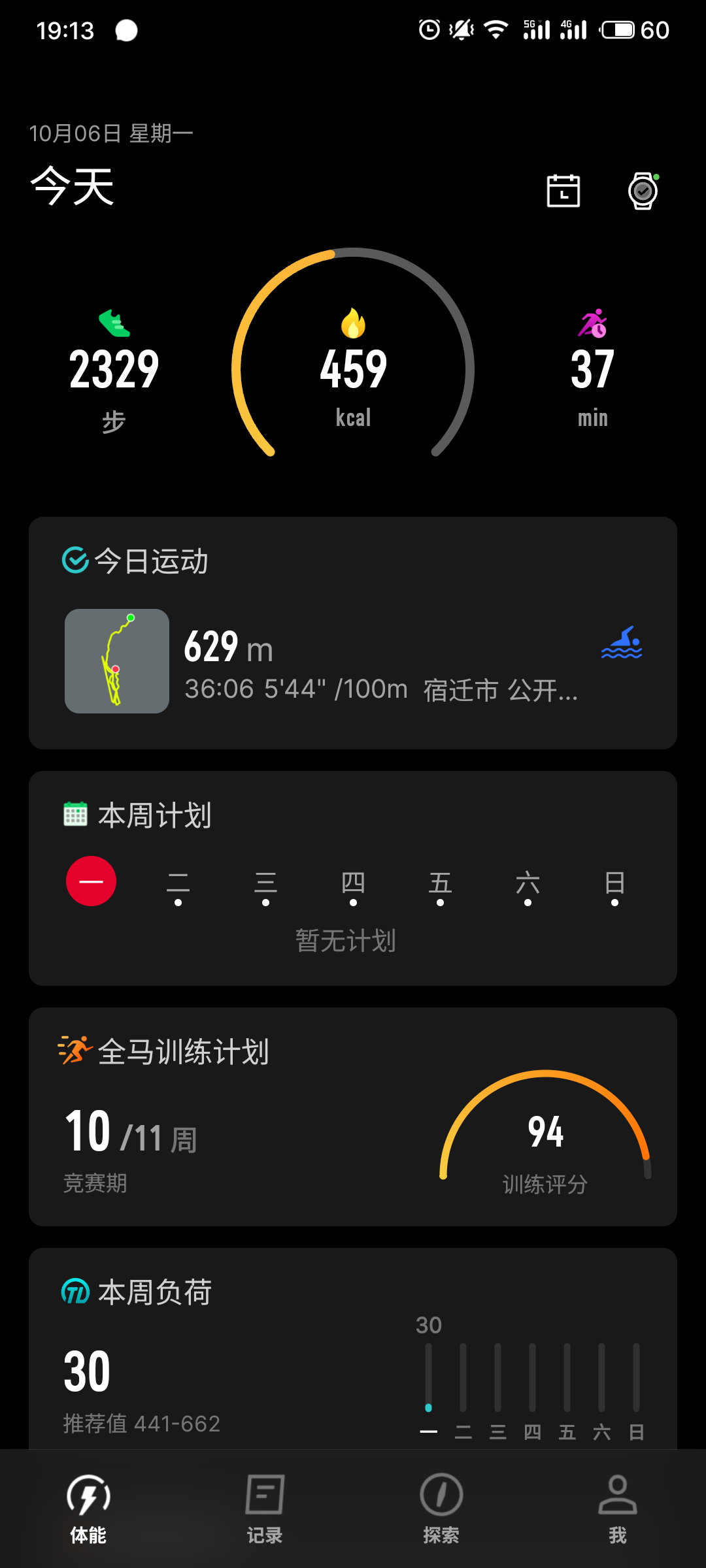Select 二 (Tuesday) in 本周计划

pos(178,887)
